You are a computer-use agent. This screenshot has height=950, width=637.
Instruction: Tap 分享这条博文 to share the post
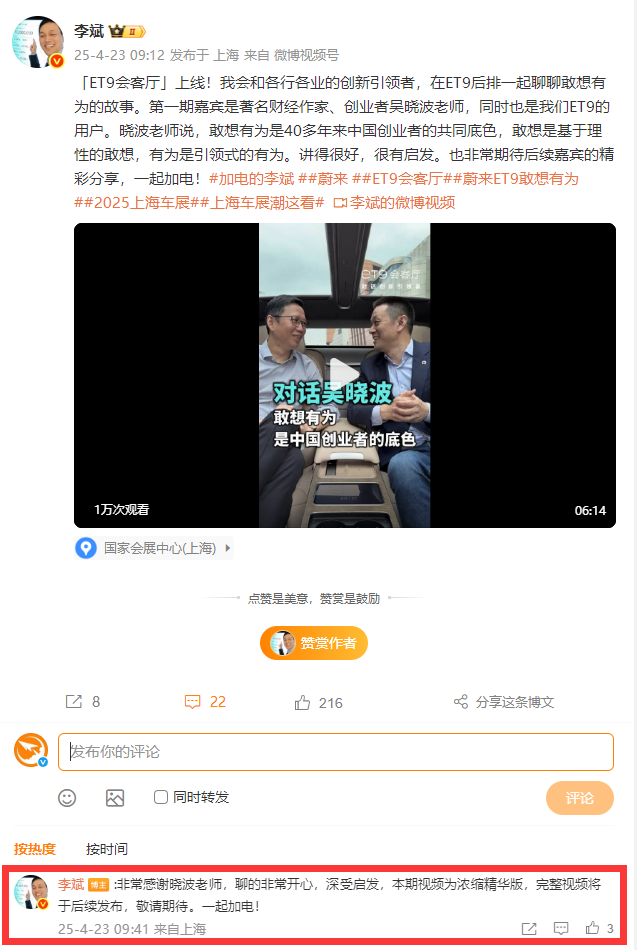(504, 702)
